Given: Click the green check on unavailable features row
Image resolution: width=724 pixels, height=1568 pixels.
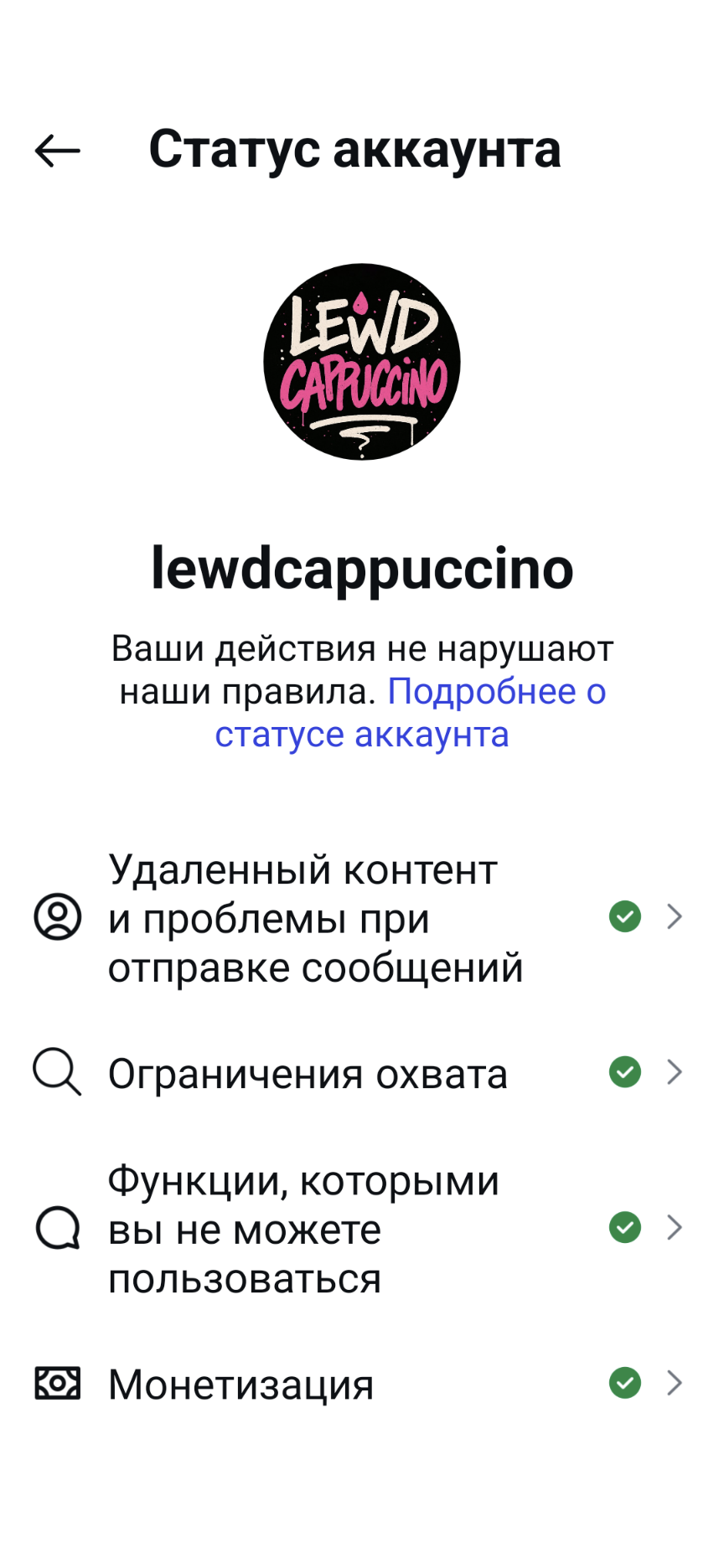Looking at the screenshot, I should pyautogui.click(x=624, y=1227).
